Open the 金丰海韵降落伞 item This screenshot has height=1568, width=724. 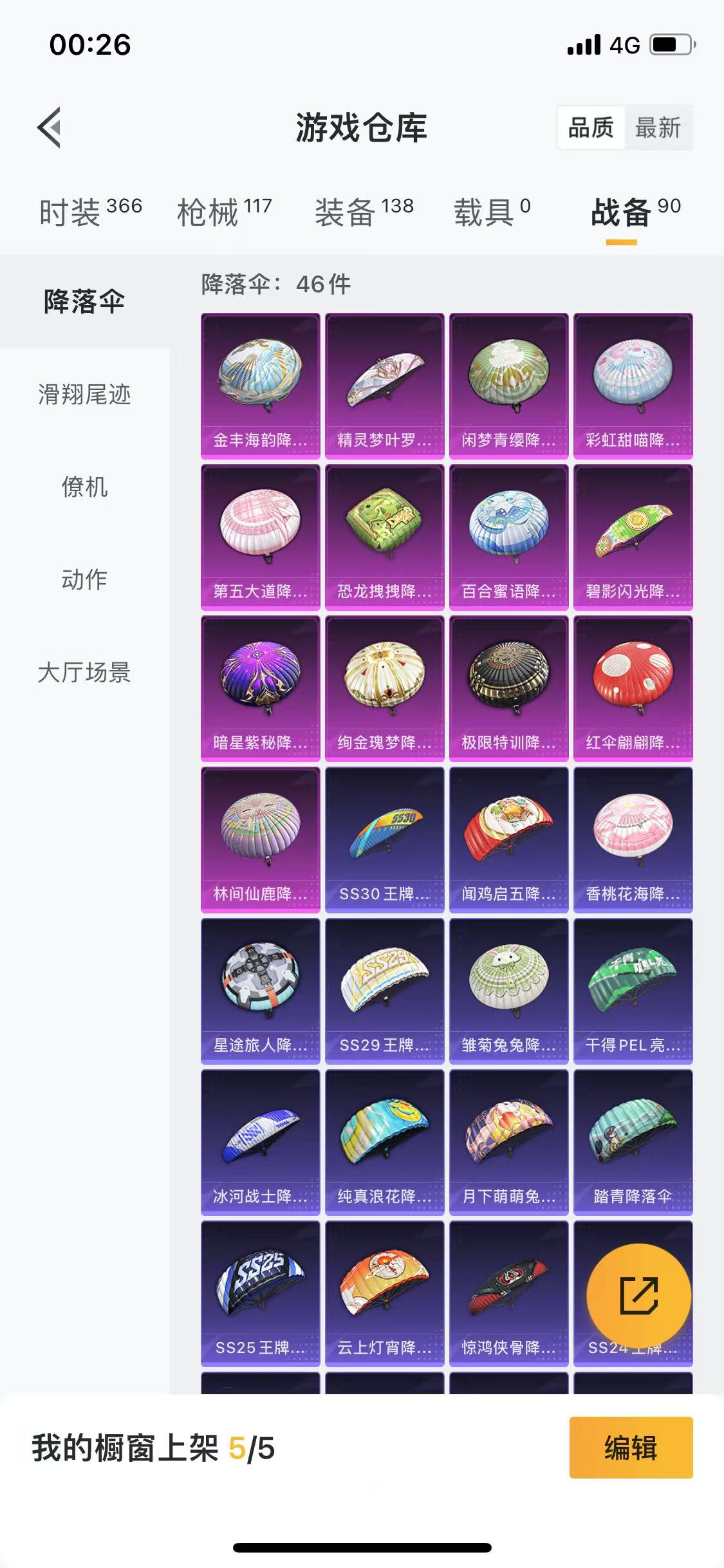261,386
